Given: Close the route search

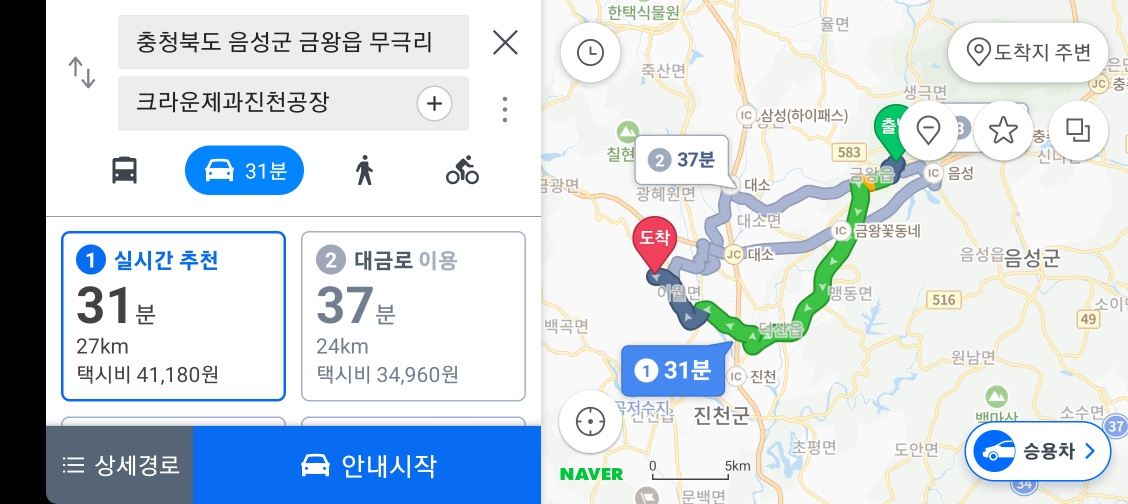Looking at the screenshot, I should point(505,42).
